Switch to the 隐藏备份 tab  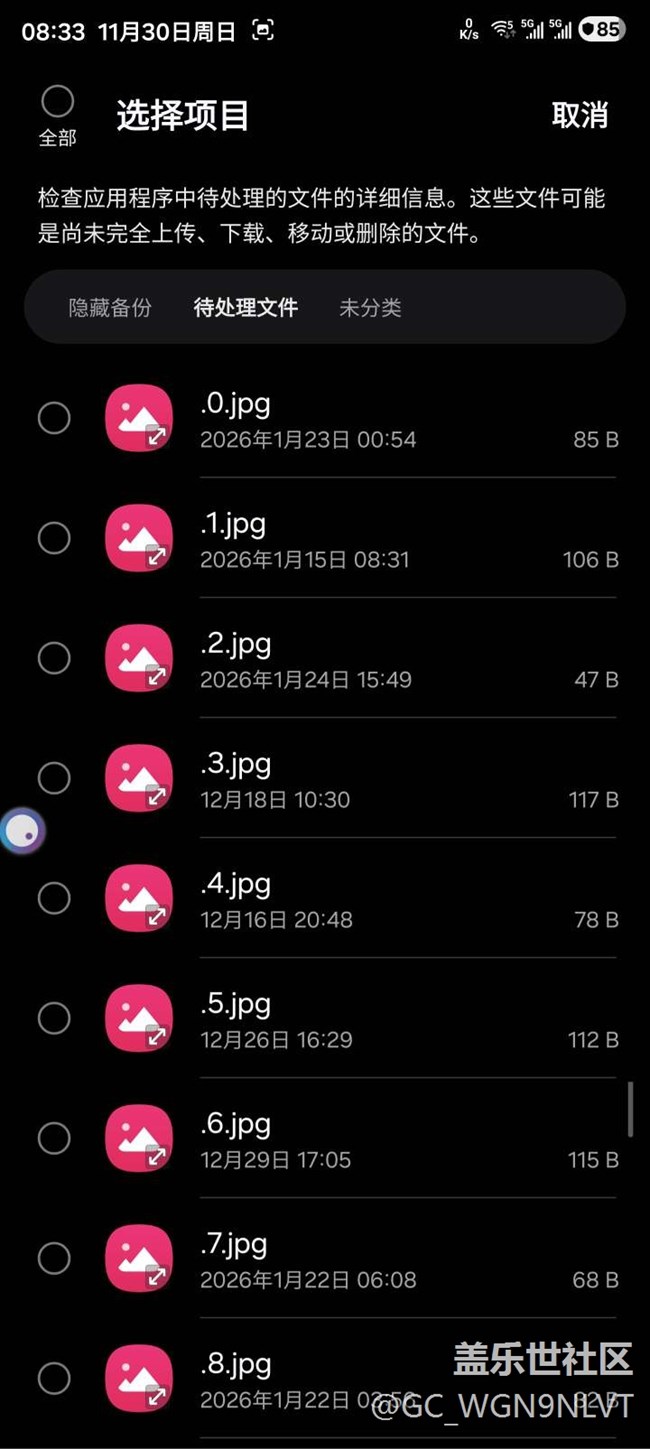click(x=110, y=307)
